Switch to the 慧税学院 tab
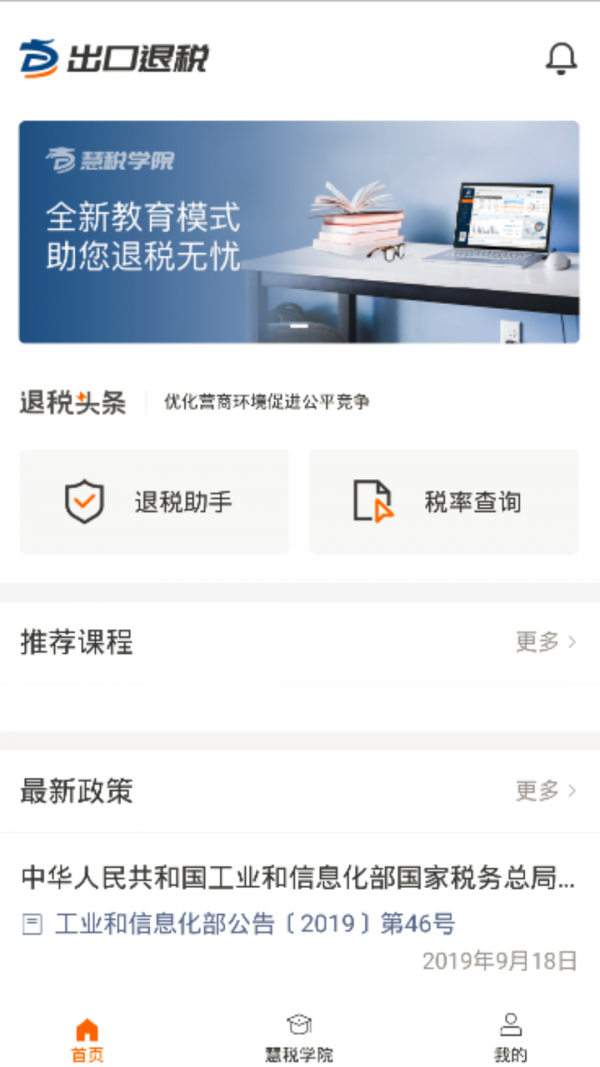 pyautogui.click(x=299, y=1039)
